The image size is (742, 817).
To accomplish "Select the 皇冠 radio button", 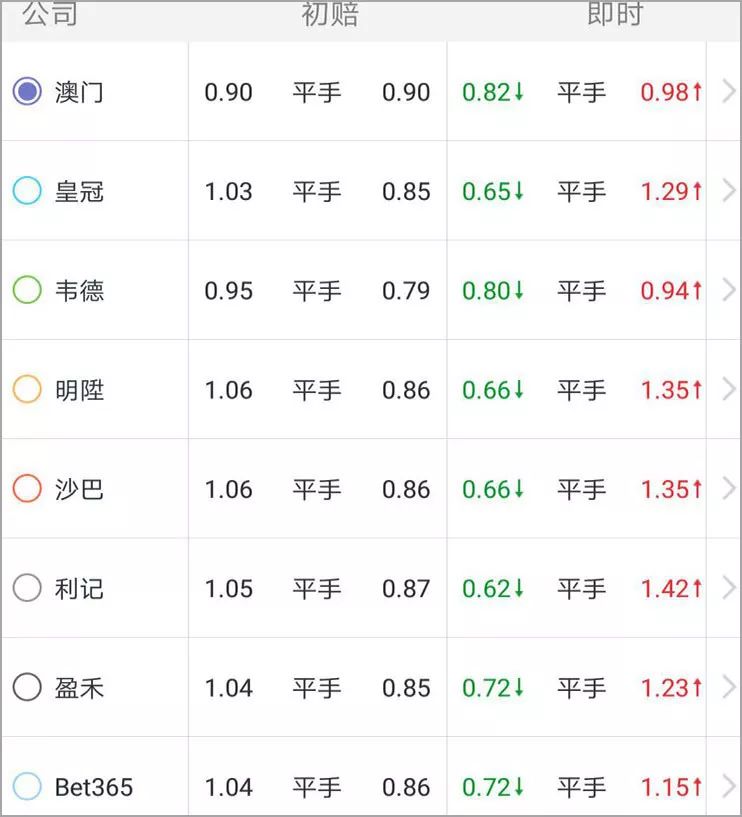I will (x=27, y=189).
